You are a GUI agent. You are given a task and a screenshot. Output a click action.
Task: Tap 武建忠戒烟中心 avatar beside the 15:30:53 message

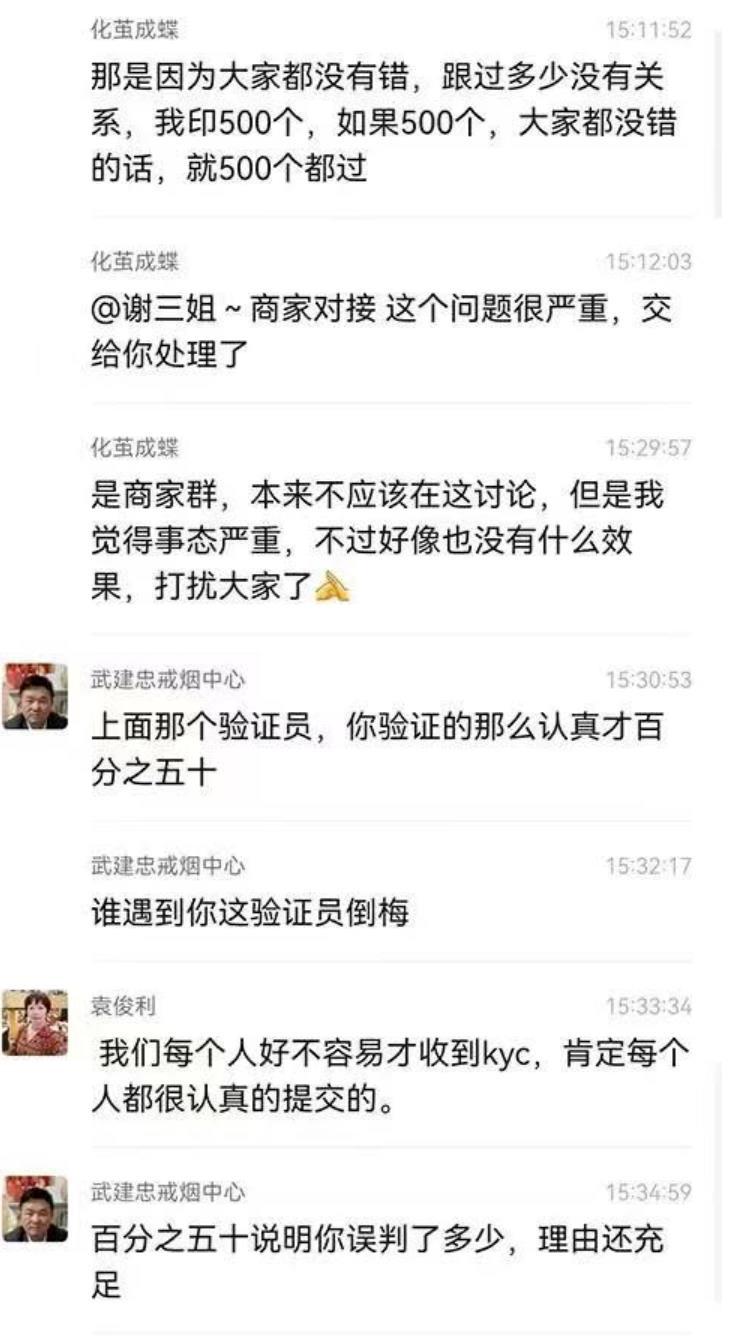35,697
